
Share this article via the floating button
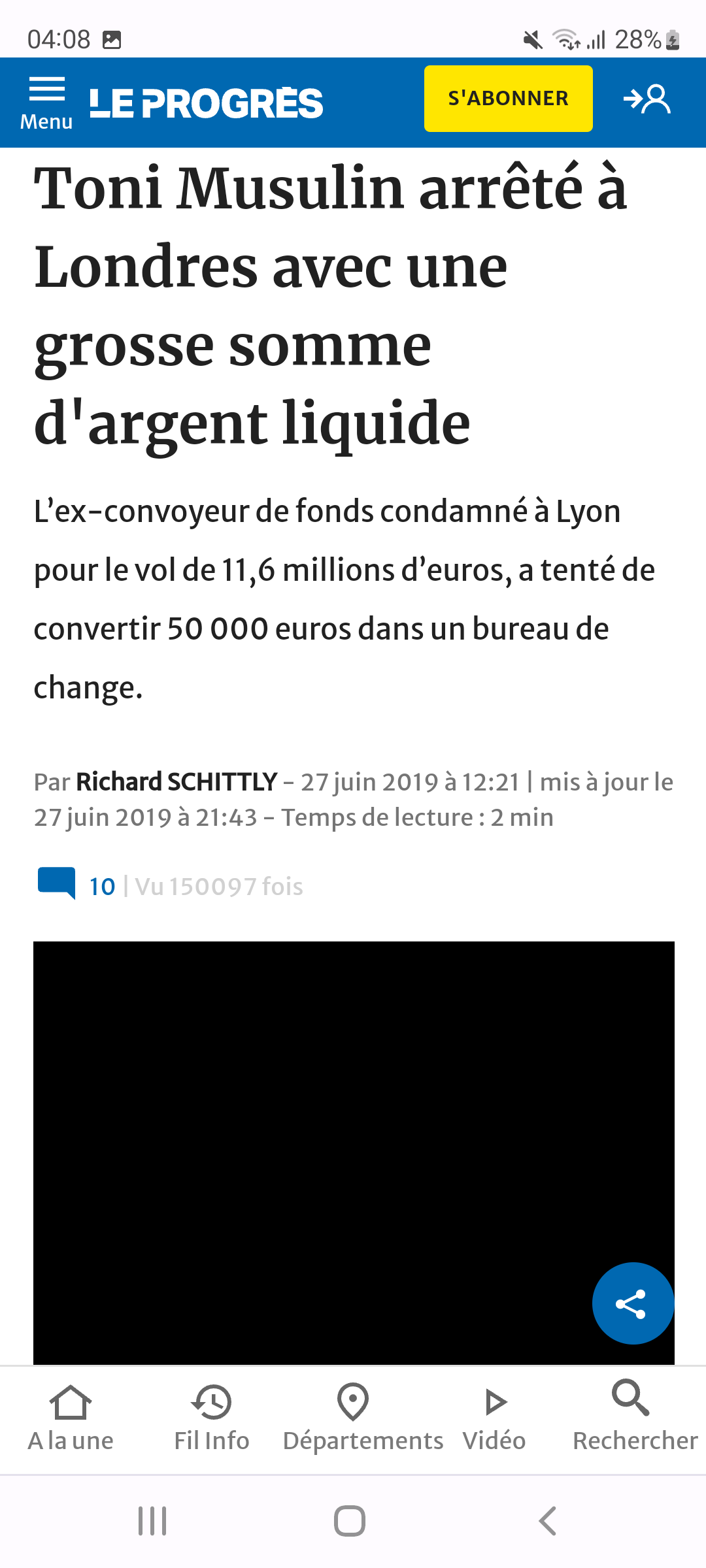(x=633, y=1303)
